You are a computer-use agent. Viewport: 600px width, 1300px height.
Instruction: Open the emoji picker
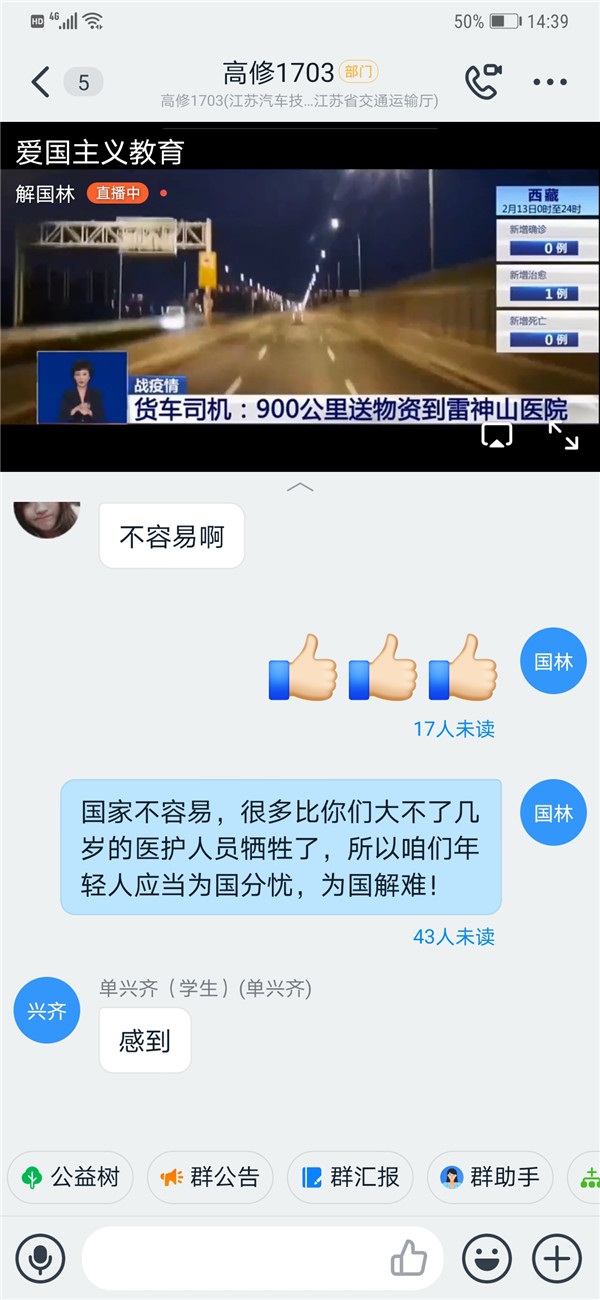click(x=487, y=1258)
